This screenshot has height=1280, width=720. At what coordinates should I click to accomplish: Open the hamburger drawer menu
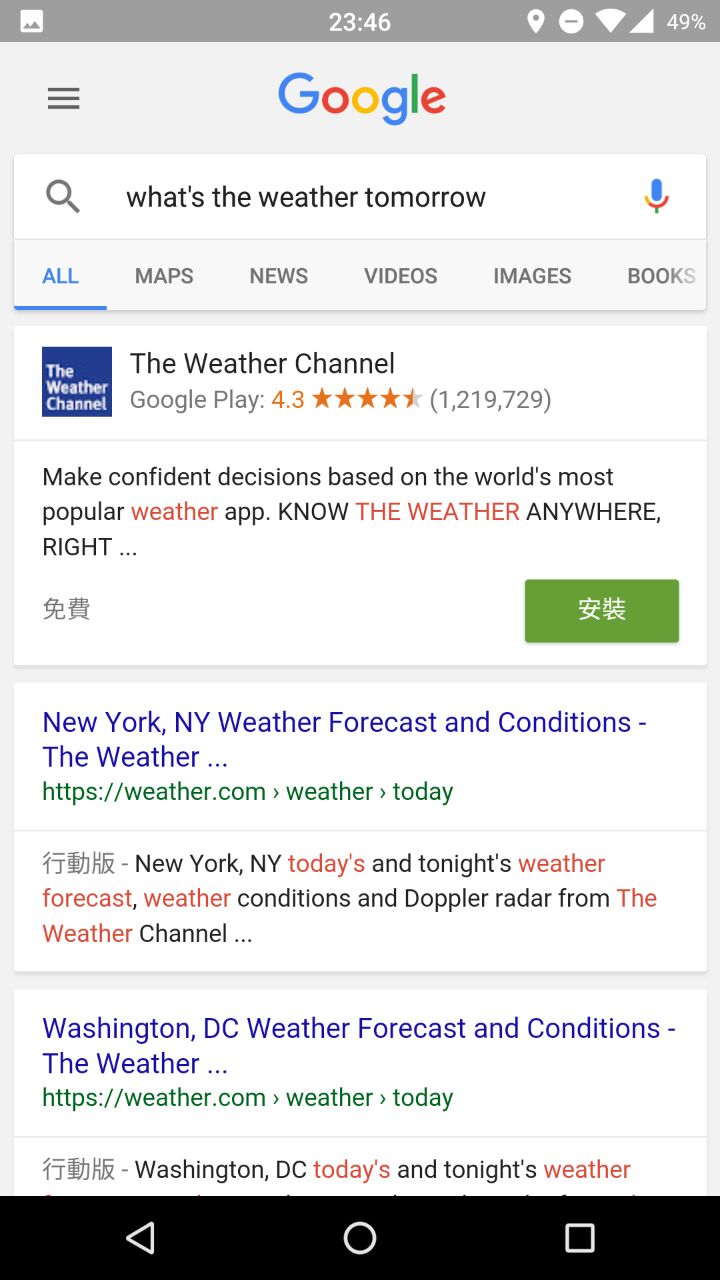pos(63,98)
